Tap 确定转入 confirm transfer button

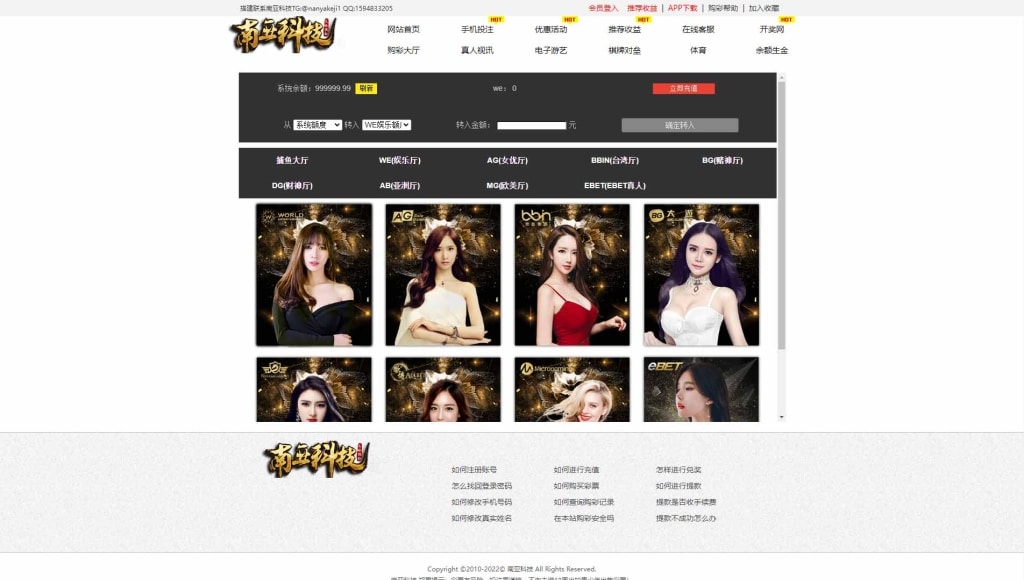pos(679,126)
